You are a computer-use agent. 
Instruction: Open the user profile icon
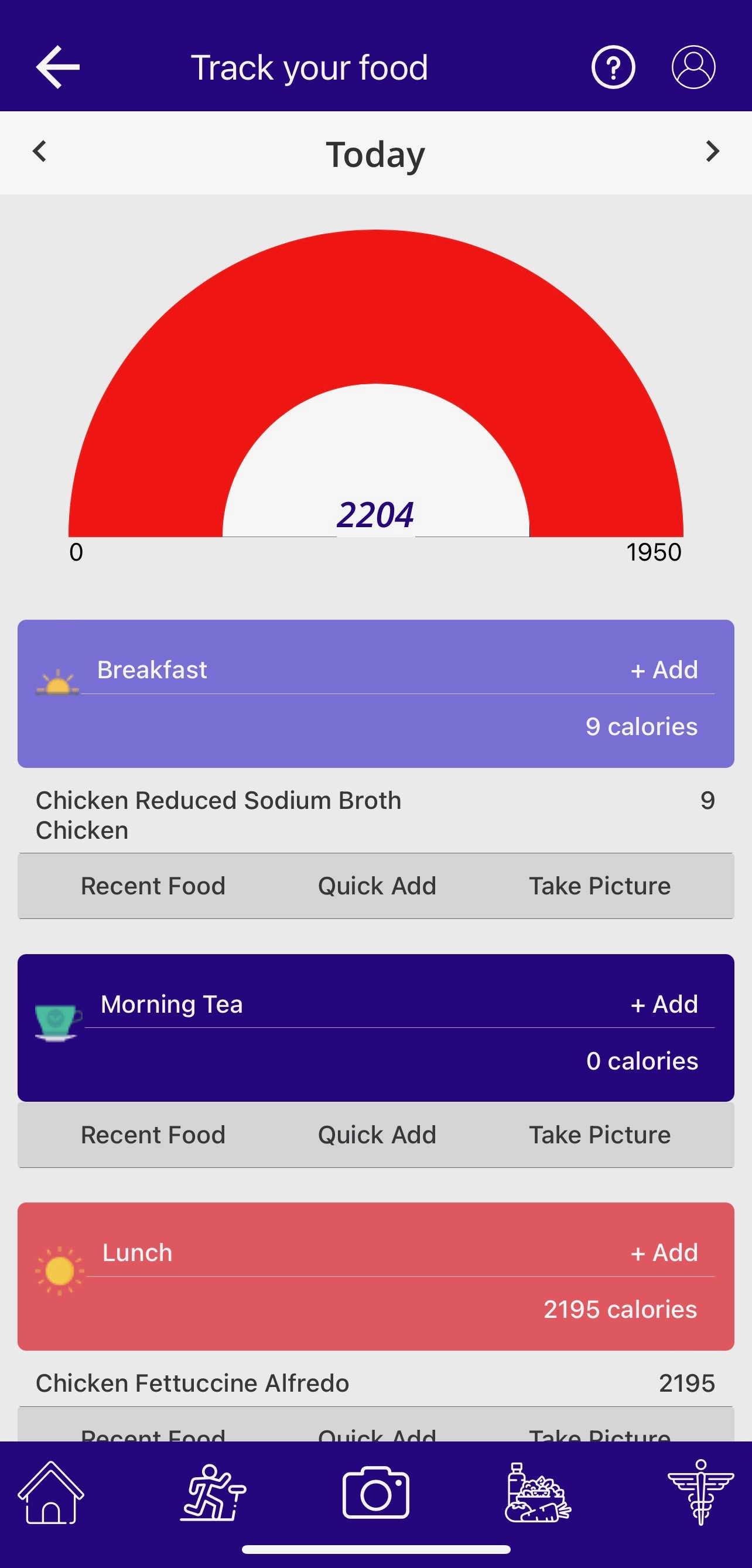pyautogui.click(x=693, y=67)
